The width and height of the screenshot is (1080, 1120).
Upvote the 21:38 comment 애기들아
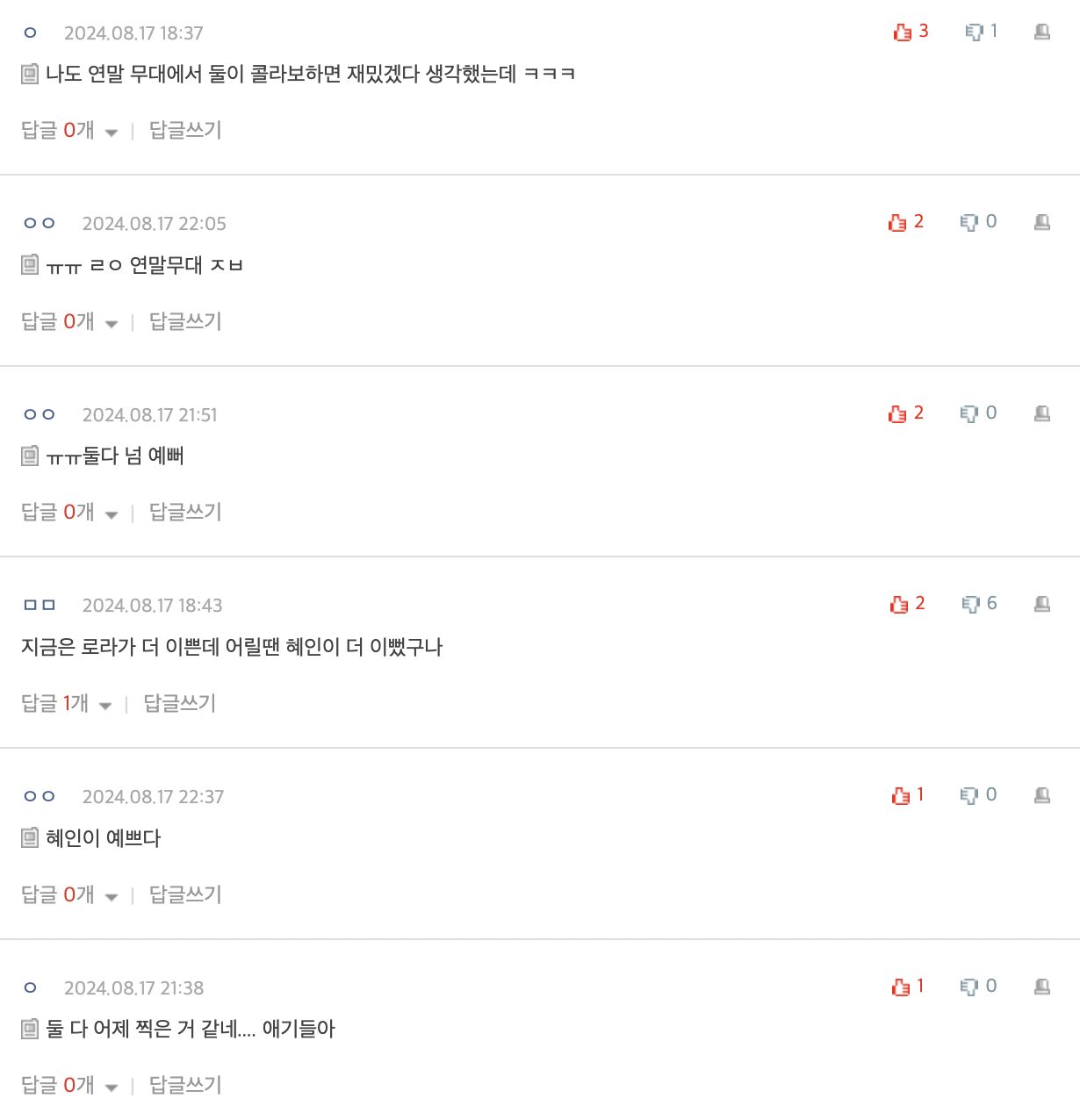coord(901,987)
